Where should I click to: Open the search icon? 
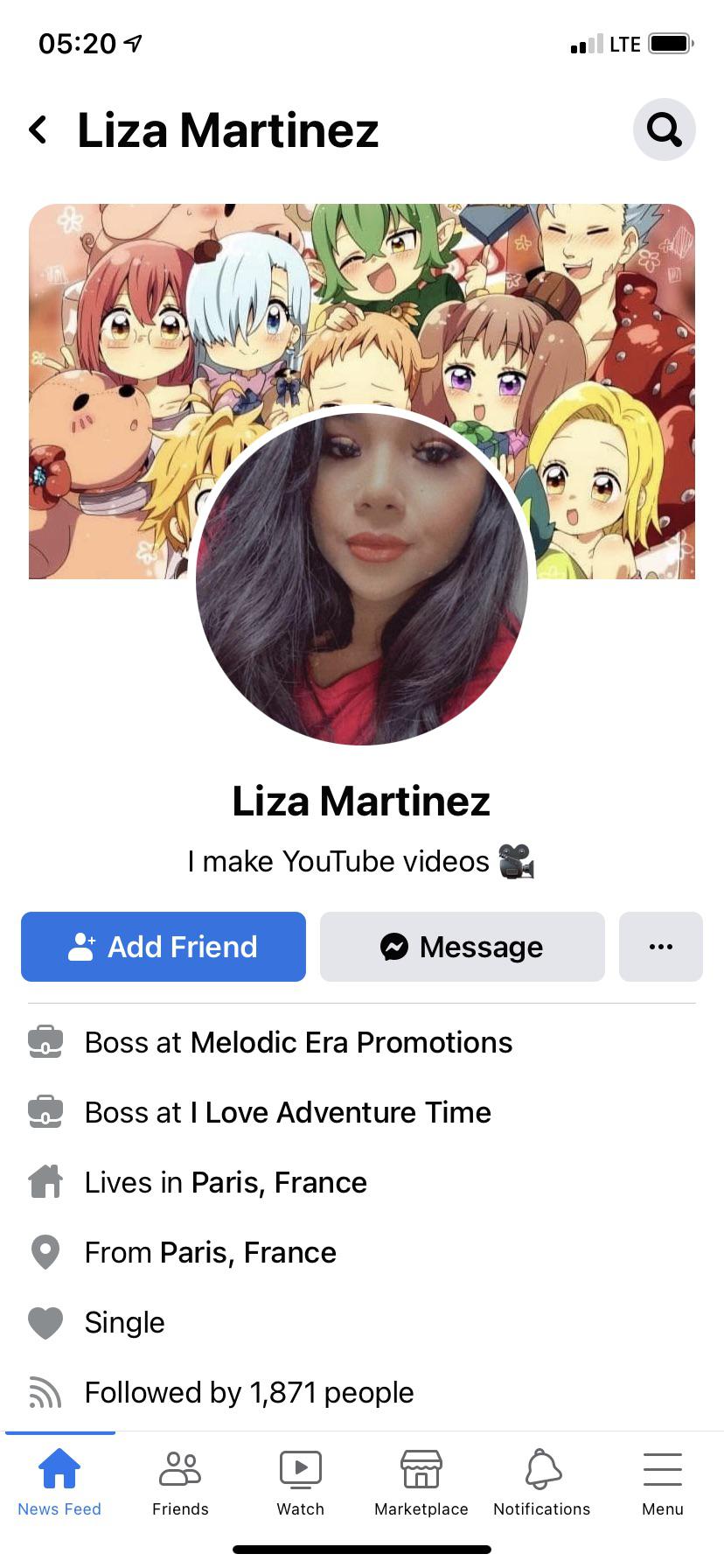[664, 129]
